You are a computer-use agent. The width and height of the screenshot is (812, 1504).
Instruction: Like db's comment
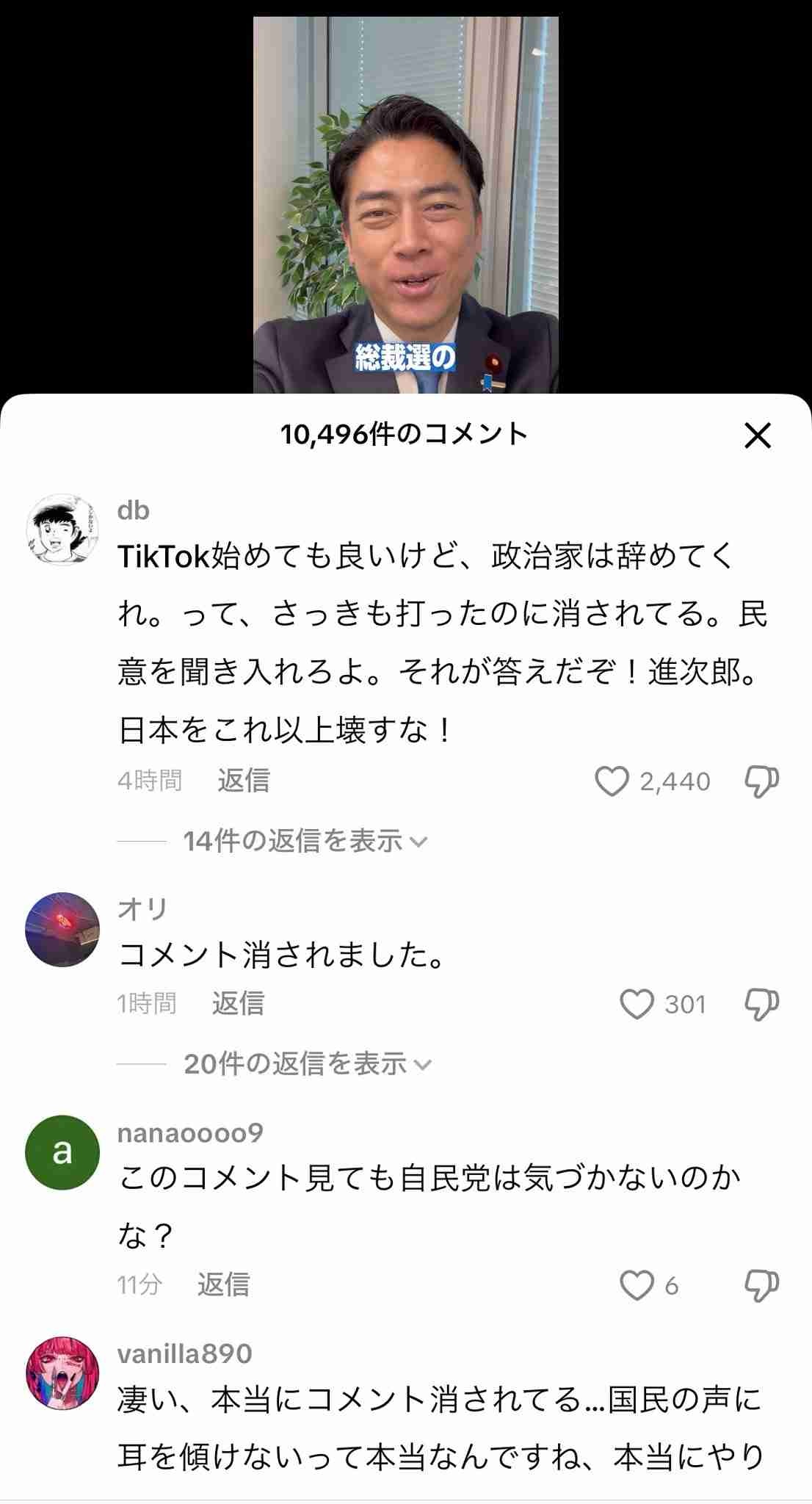click(x=612, y=781)
